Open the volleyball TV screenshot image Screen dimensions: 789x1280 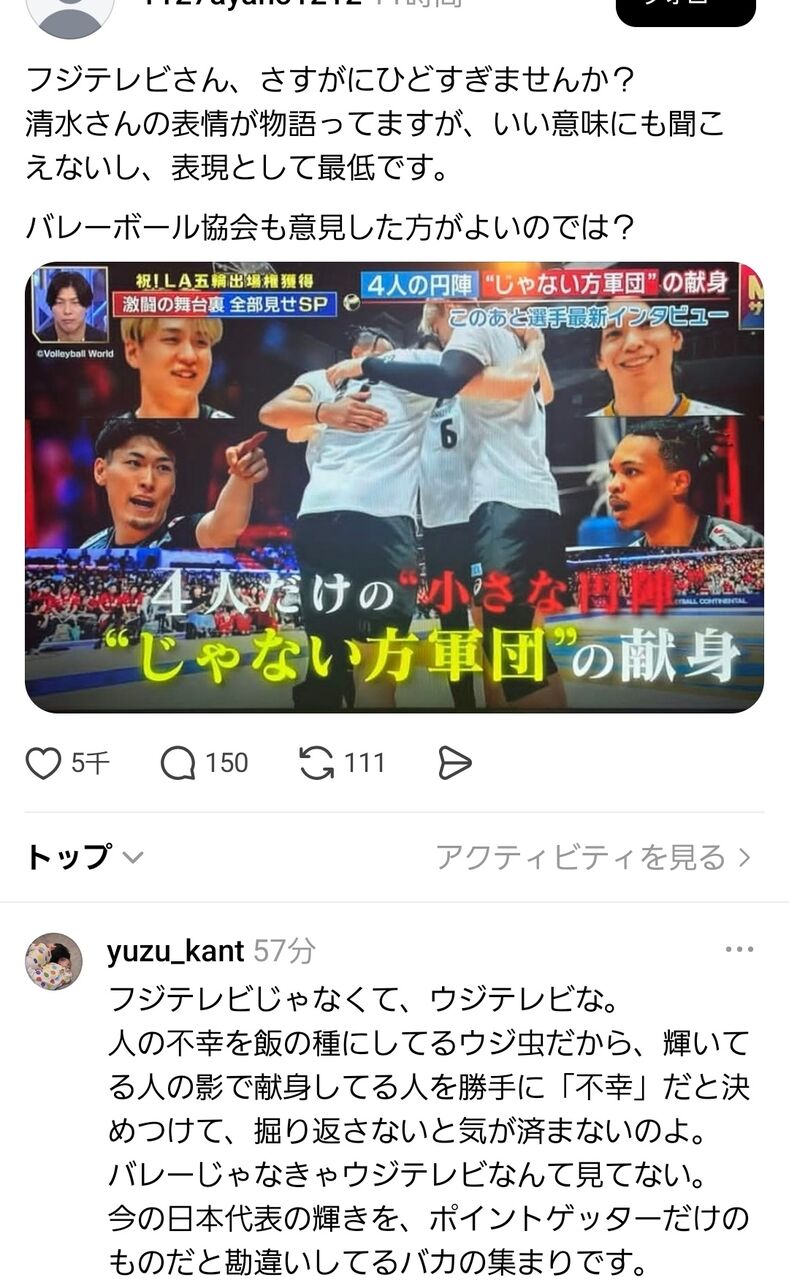pos(394,487)
